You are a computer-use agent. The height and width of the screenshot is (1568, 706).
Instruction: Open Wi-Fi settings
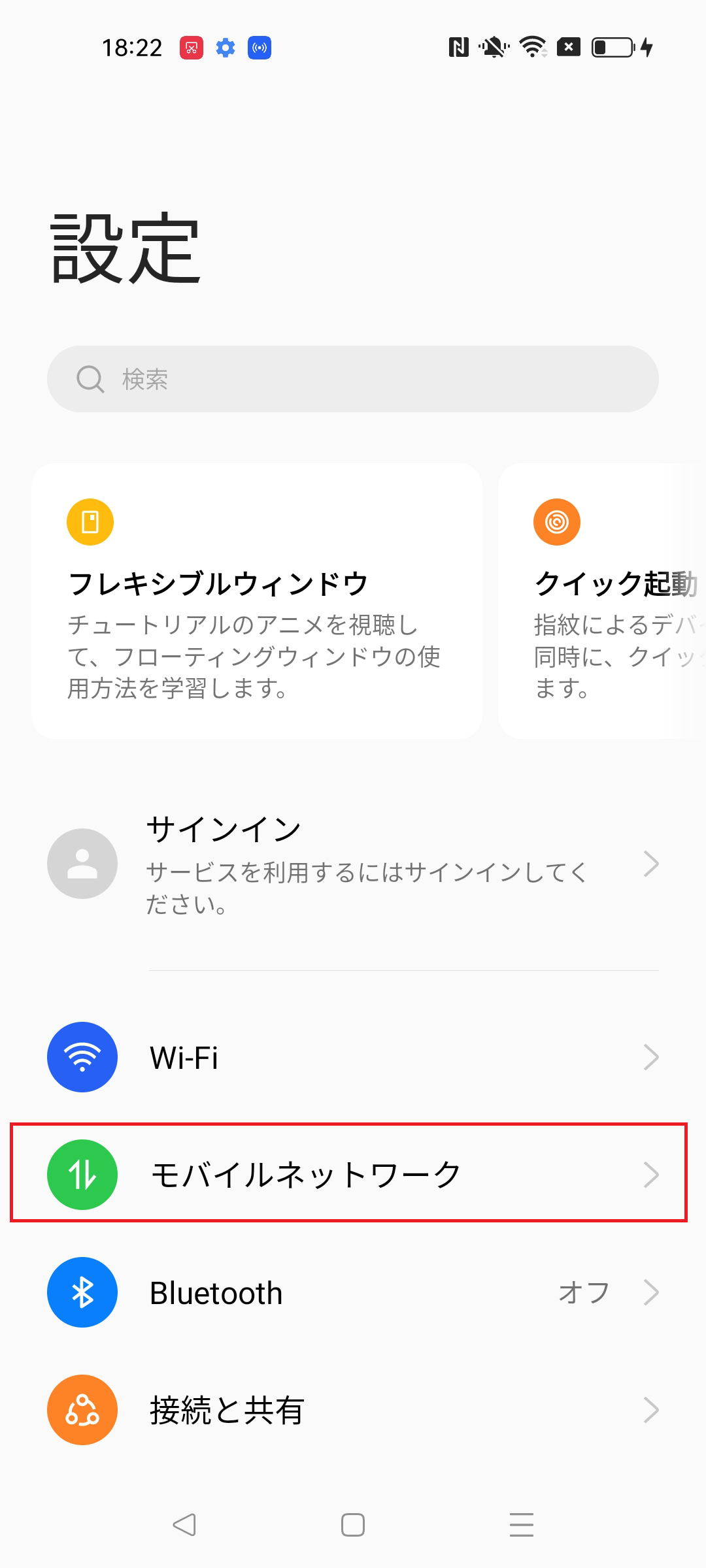pyautogui.click(x=353, y=1057)
